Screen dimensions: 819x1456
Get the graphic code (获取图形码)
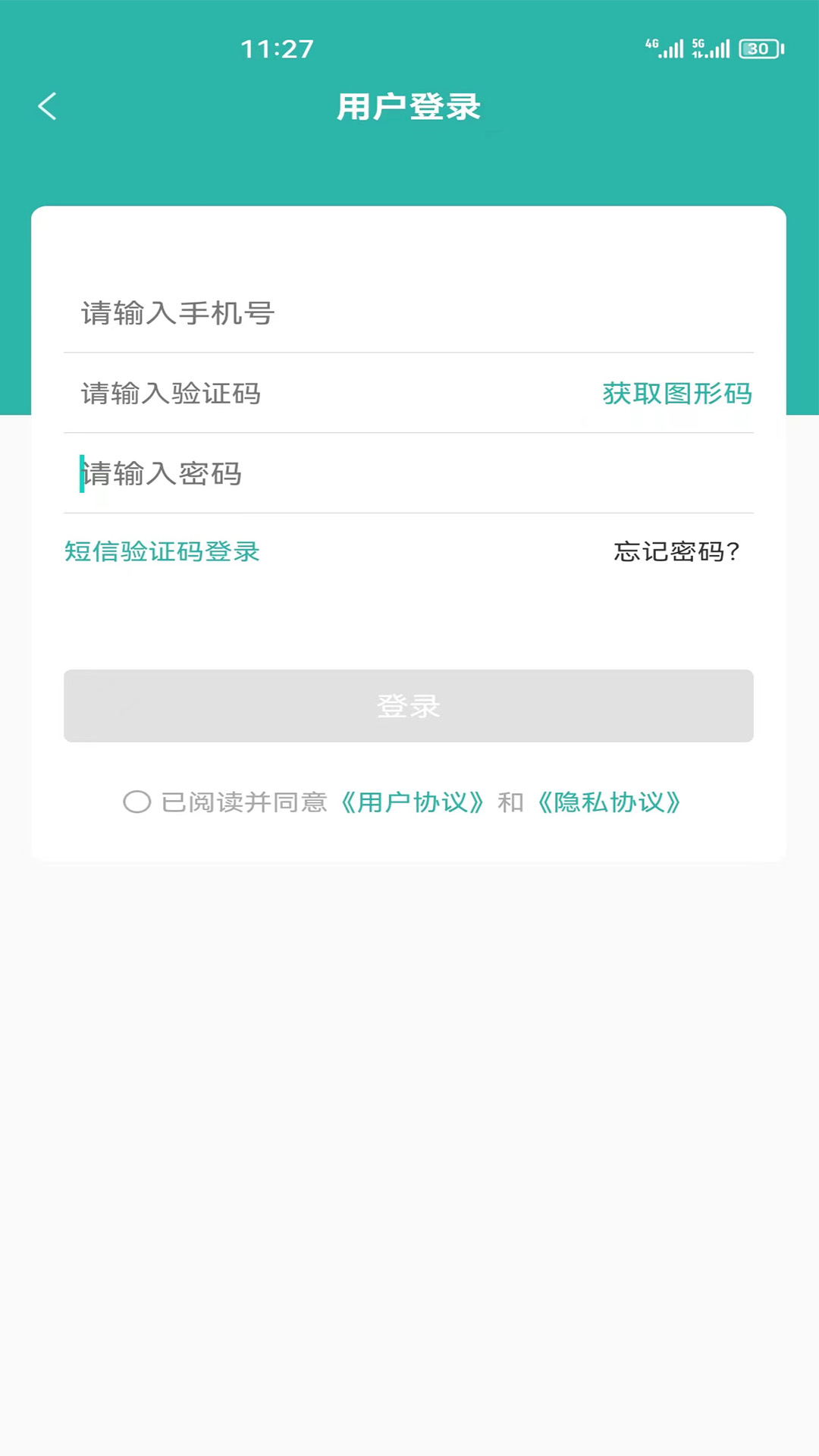click(x=676, y=394)
